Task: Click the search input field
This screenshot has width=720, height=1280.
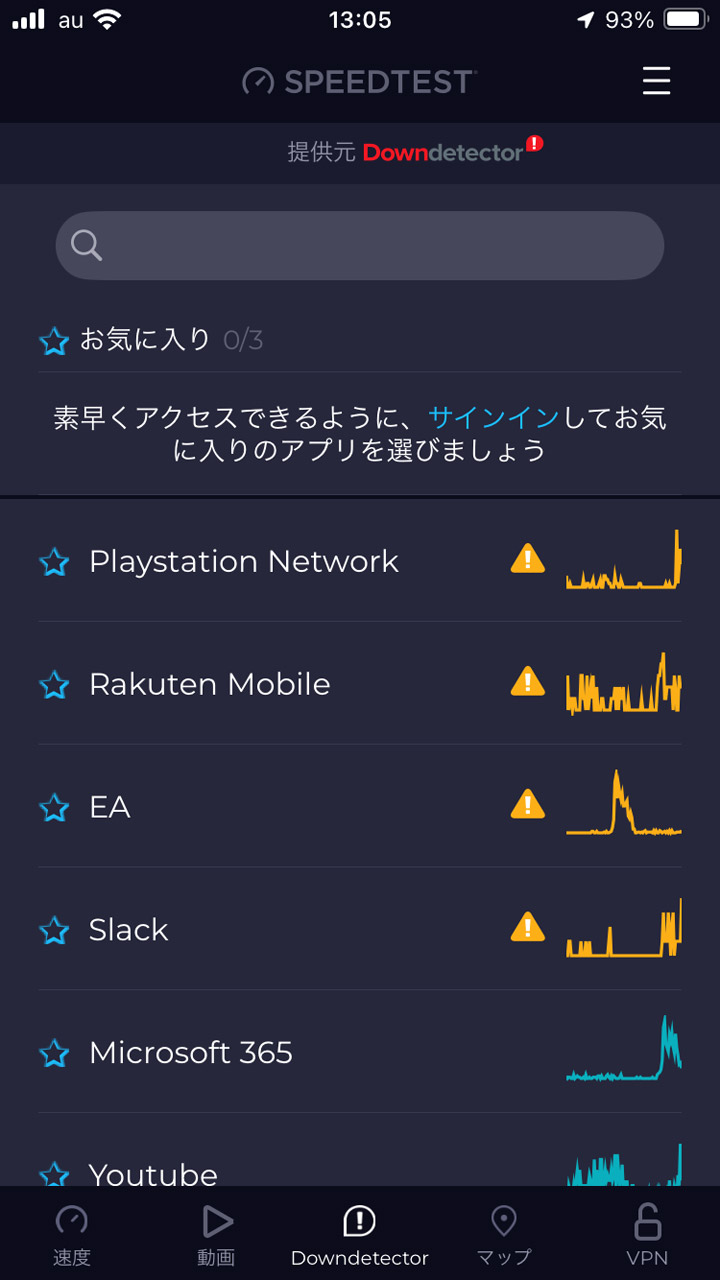Action: click(360, 245)
